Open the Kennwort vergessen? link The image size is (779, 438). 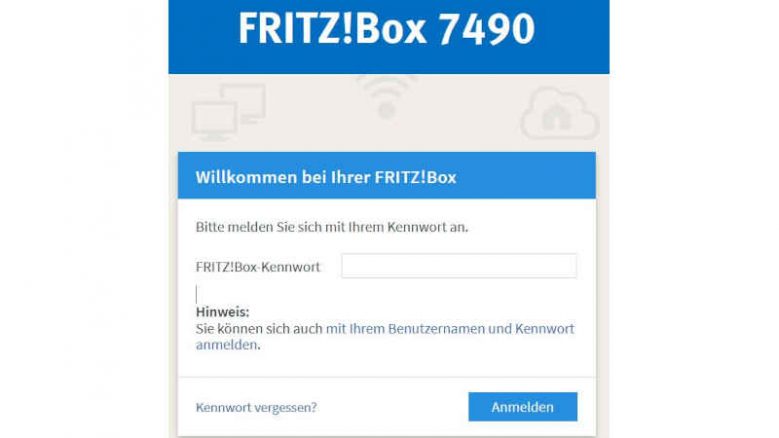click(x=256, y=407)
